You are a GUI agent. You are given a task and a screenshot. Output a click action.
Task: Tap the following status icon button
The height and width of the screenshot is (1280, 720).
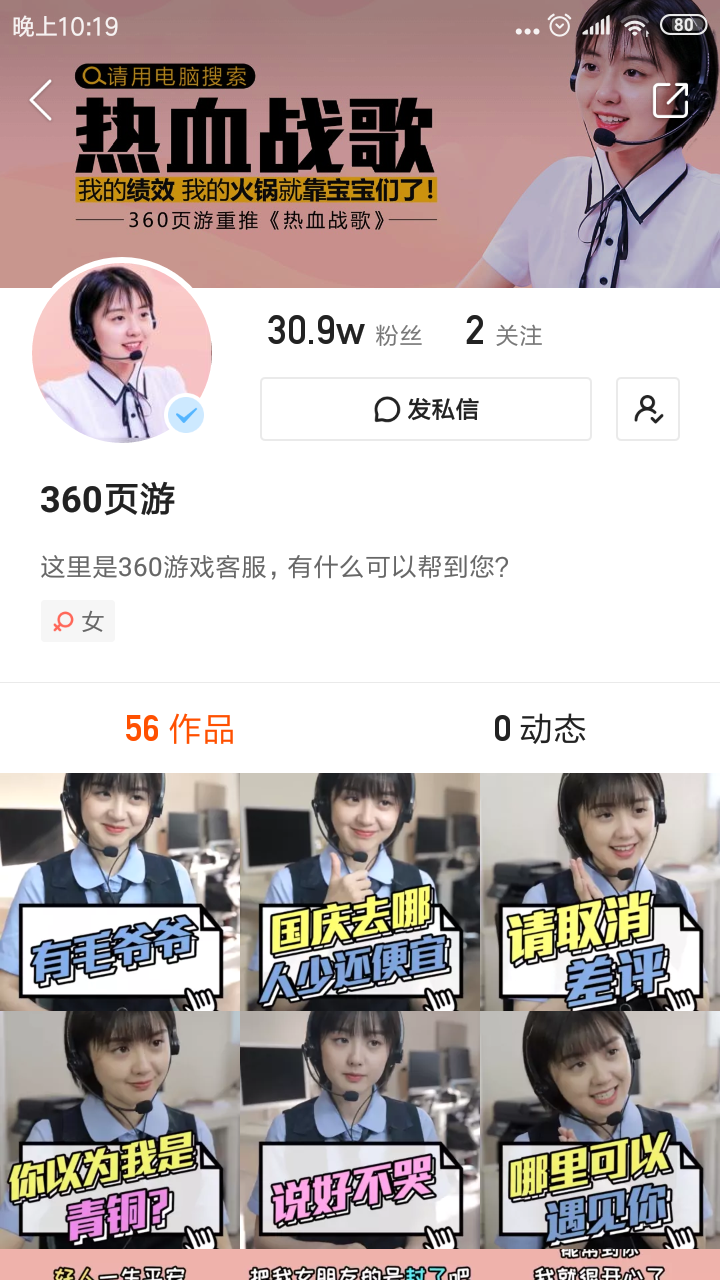(x=648, y=409)
